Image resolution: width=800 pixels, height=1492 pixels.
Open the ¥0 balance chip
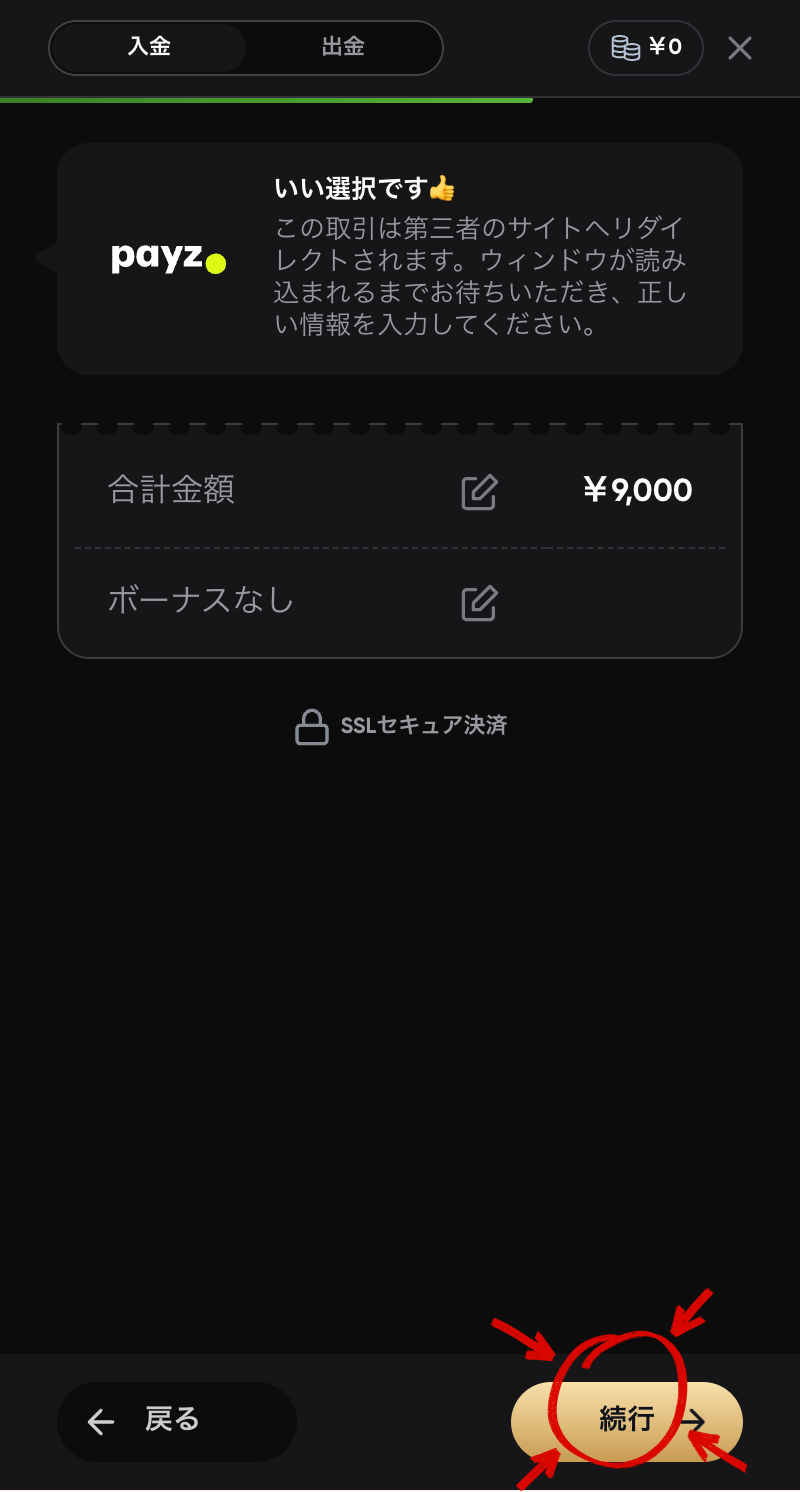(x=646, y=48)
